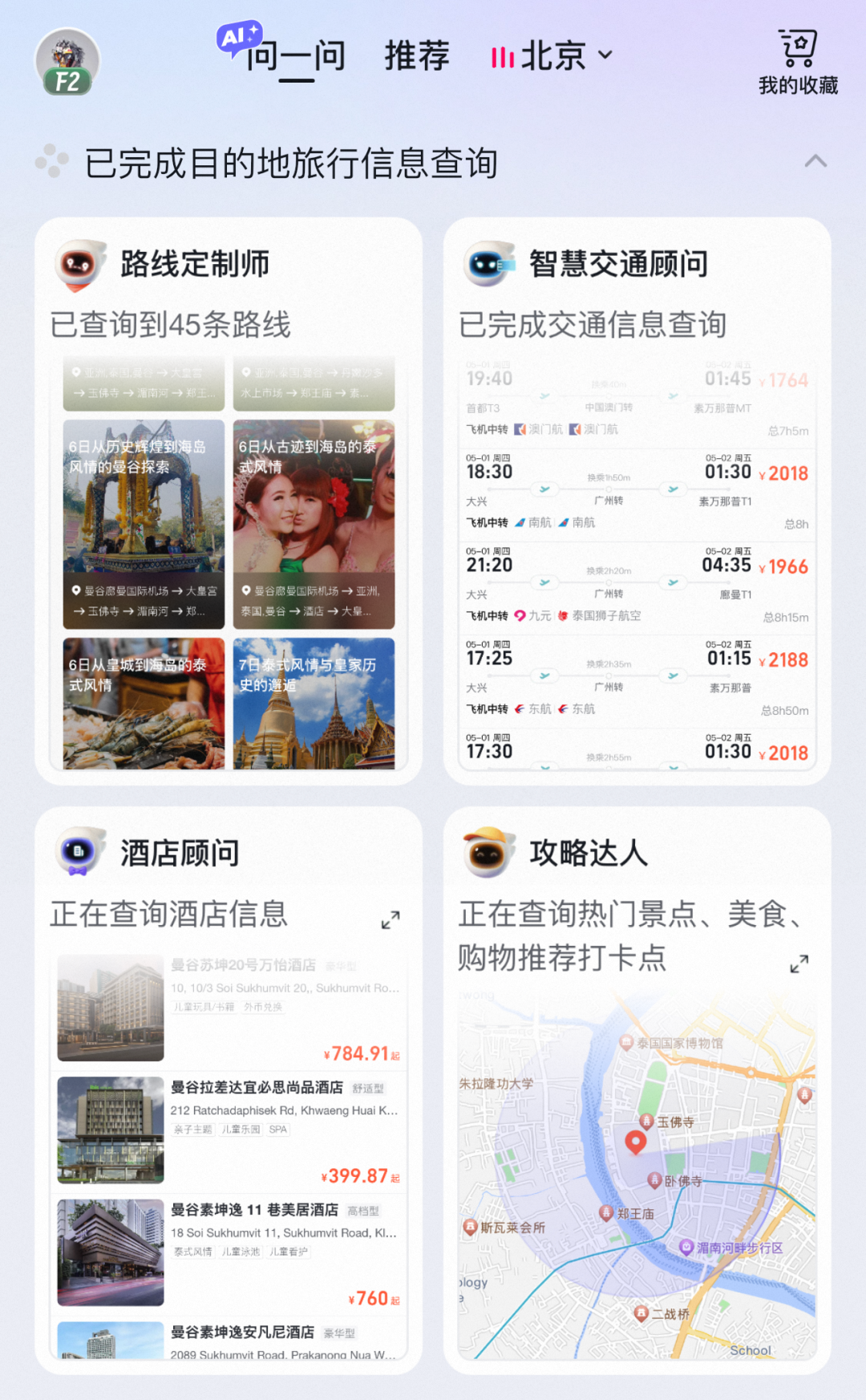Open the 北京 city dropdown
The height and width of the screenshot is (1400, 866).
[553, 56]
